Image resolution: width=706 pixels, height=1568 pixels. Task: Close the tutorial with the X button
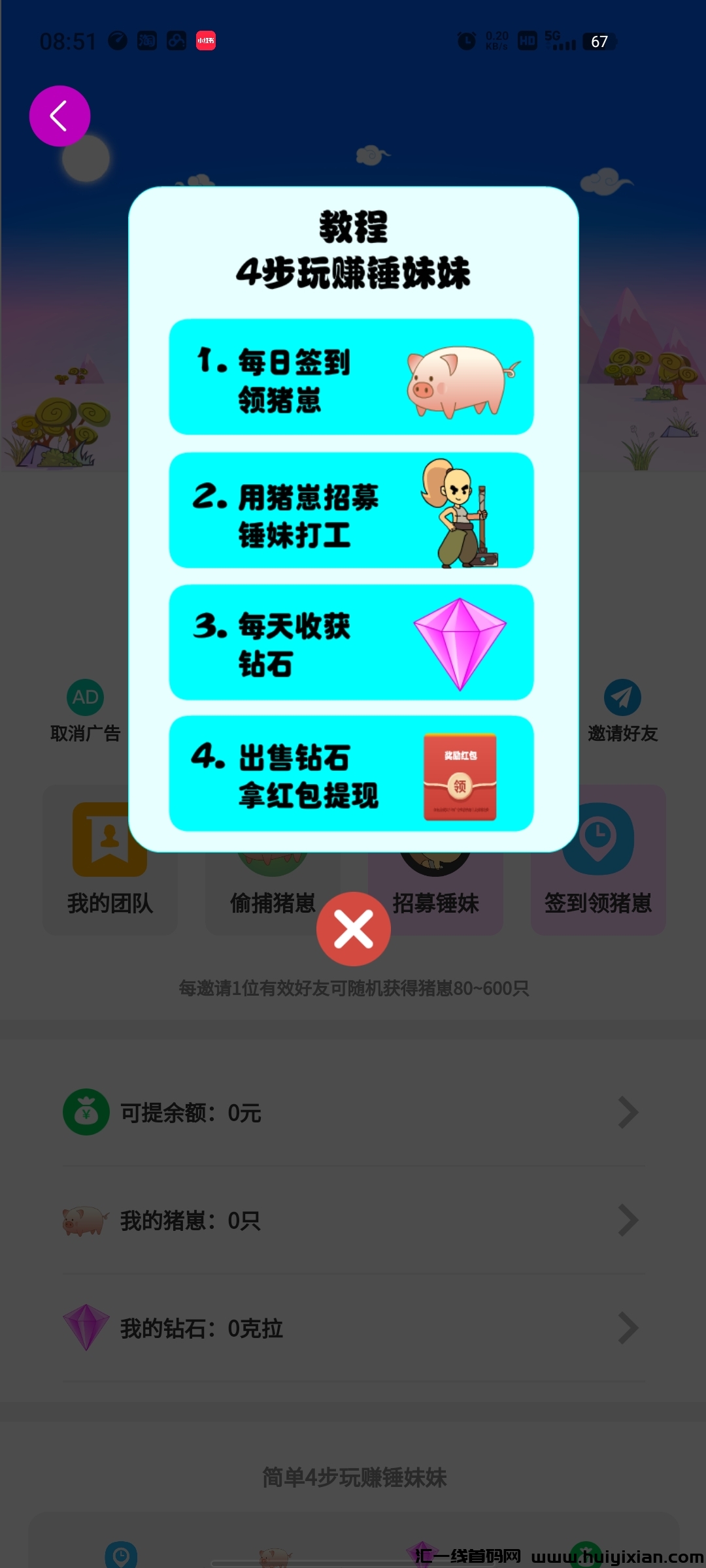tap(353, 928)
